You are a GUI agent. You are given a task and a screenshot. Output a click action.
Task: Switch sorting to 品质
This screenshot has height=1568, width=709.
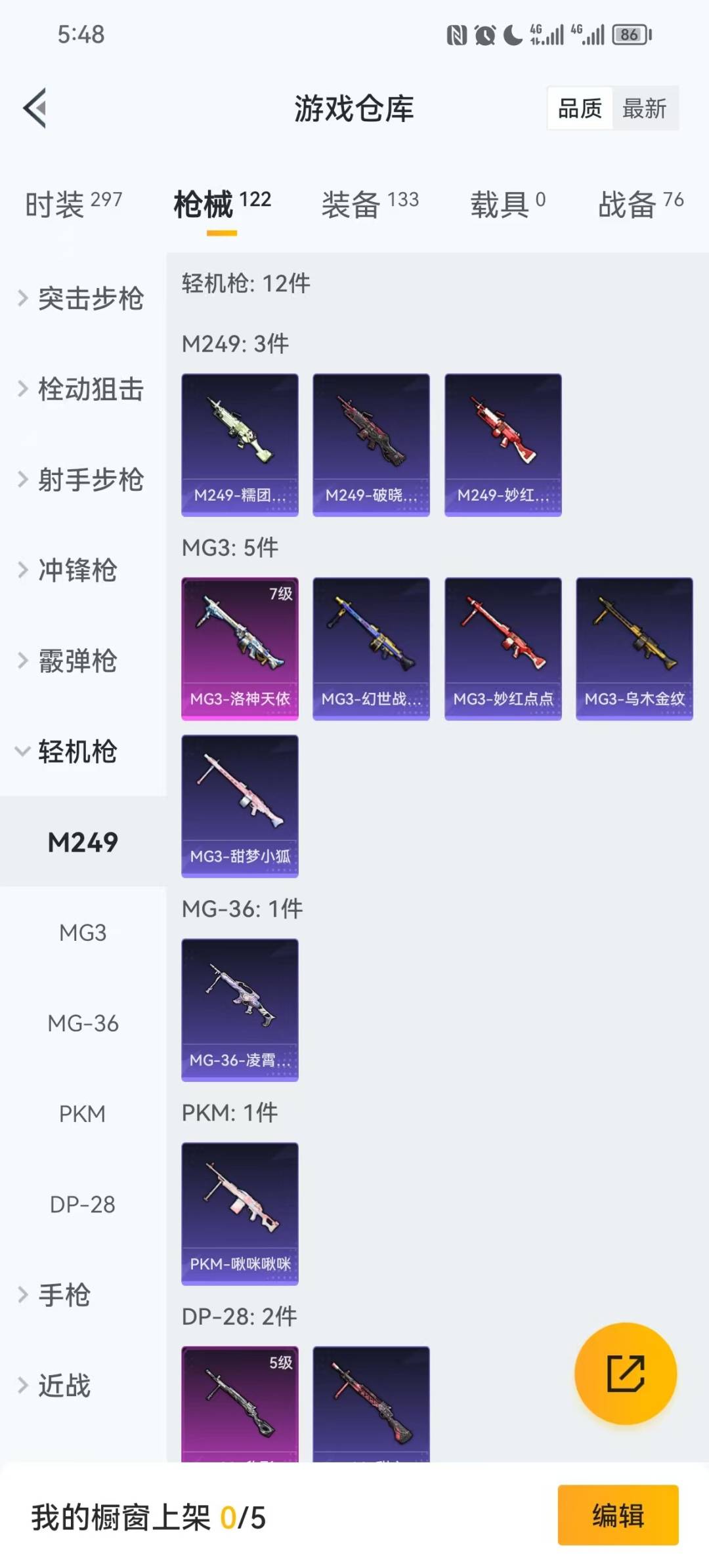(578, 108)
